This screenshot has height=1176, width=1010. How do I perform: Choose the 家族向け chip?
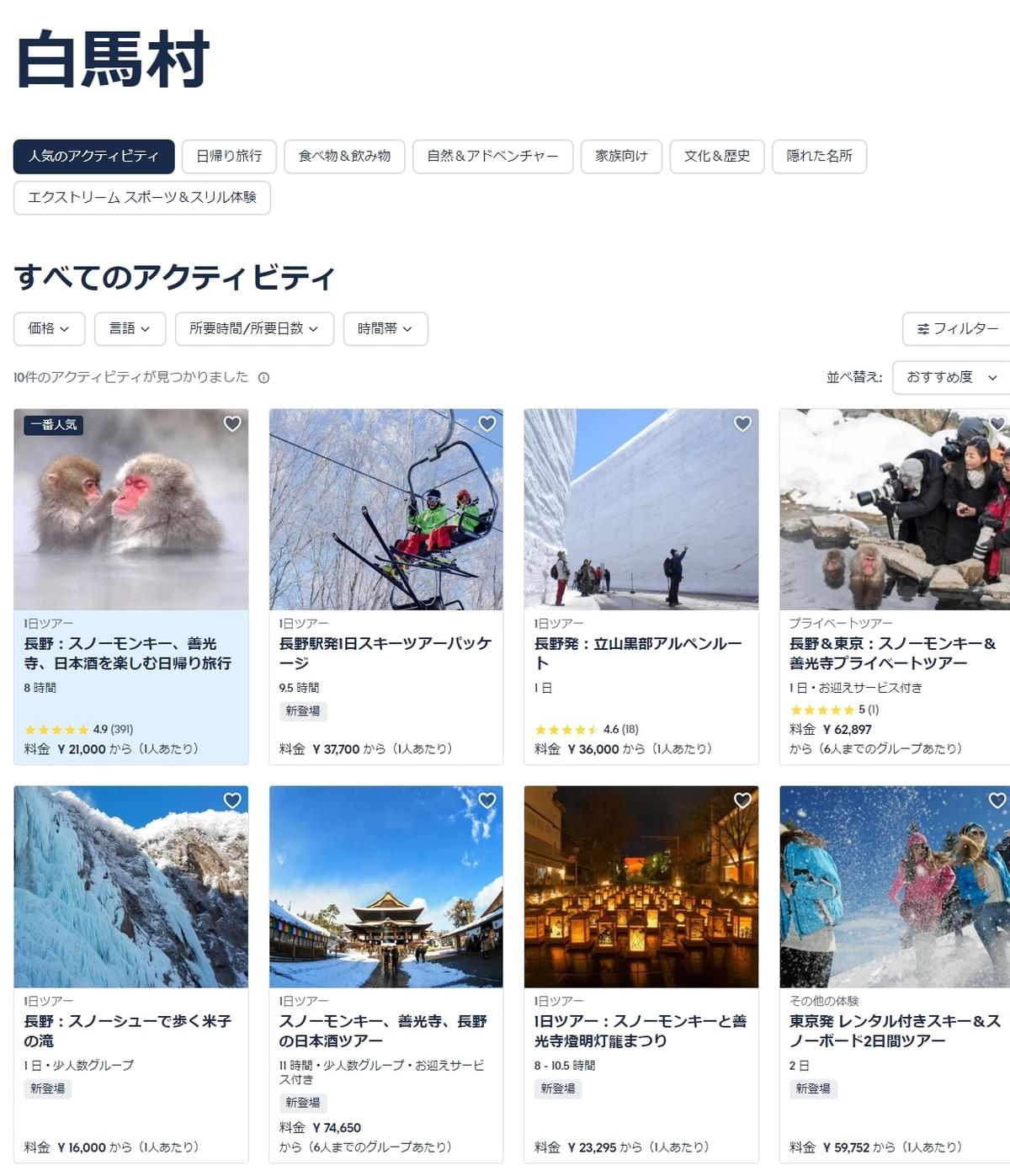tap(621, 156)
